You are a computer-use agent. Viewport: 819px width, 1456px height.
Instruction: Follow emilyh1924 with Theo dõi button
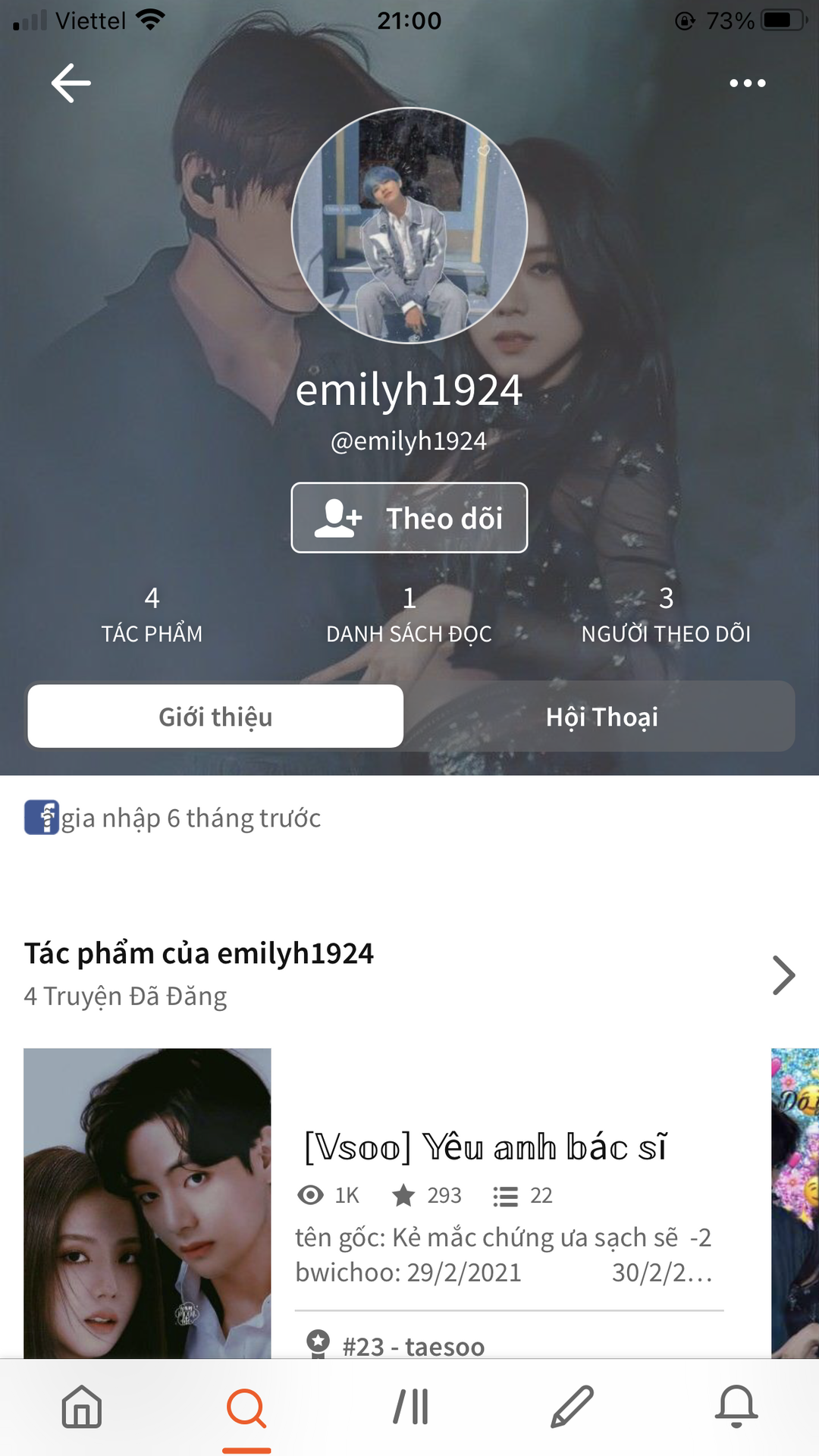tap(409, 518)
